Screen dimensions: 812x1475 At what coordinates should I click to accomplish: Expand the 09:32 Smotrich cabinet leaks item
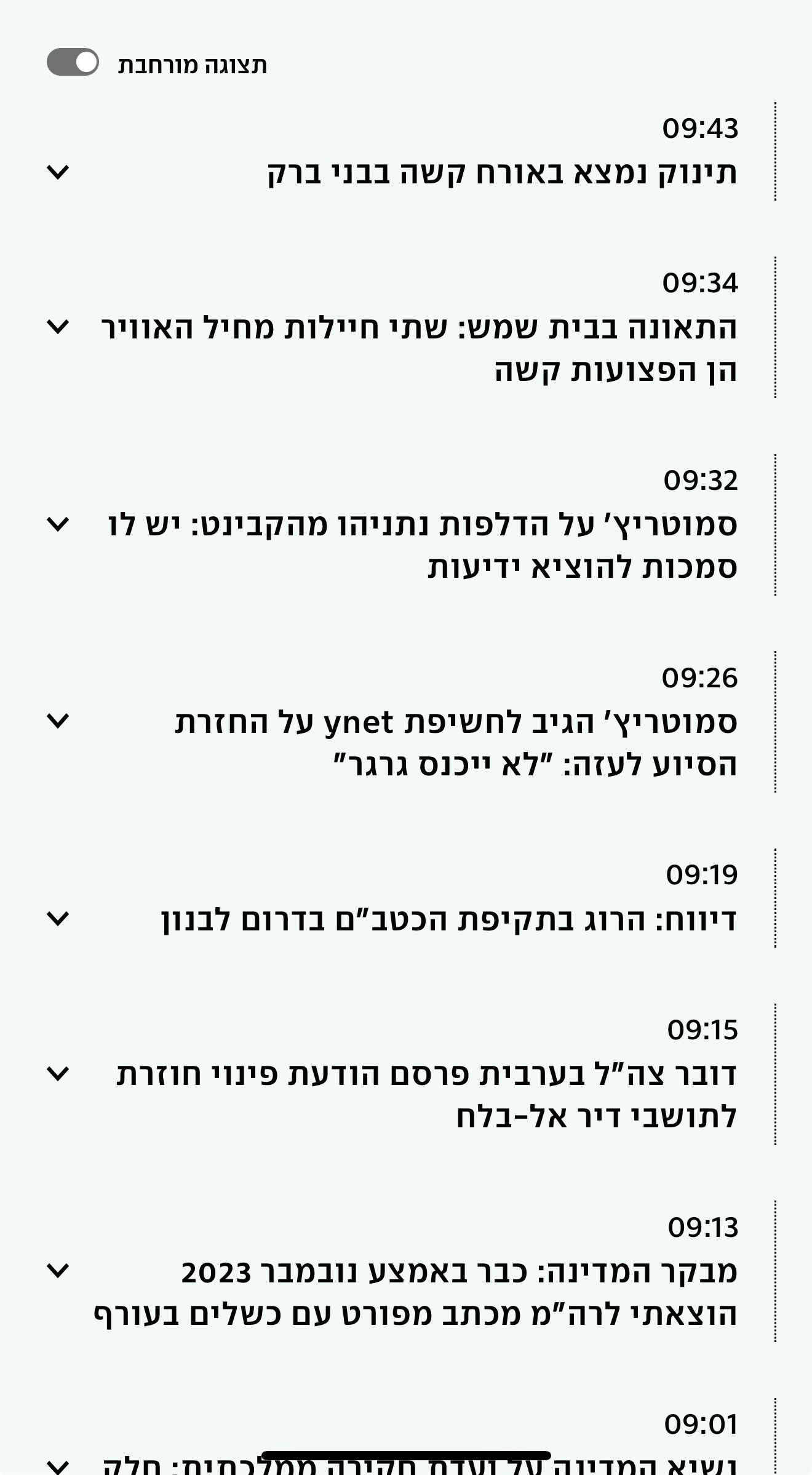[x=58, y=524]
